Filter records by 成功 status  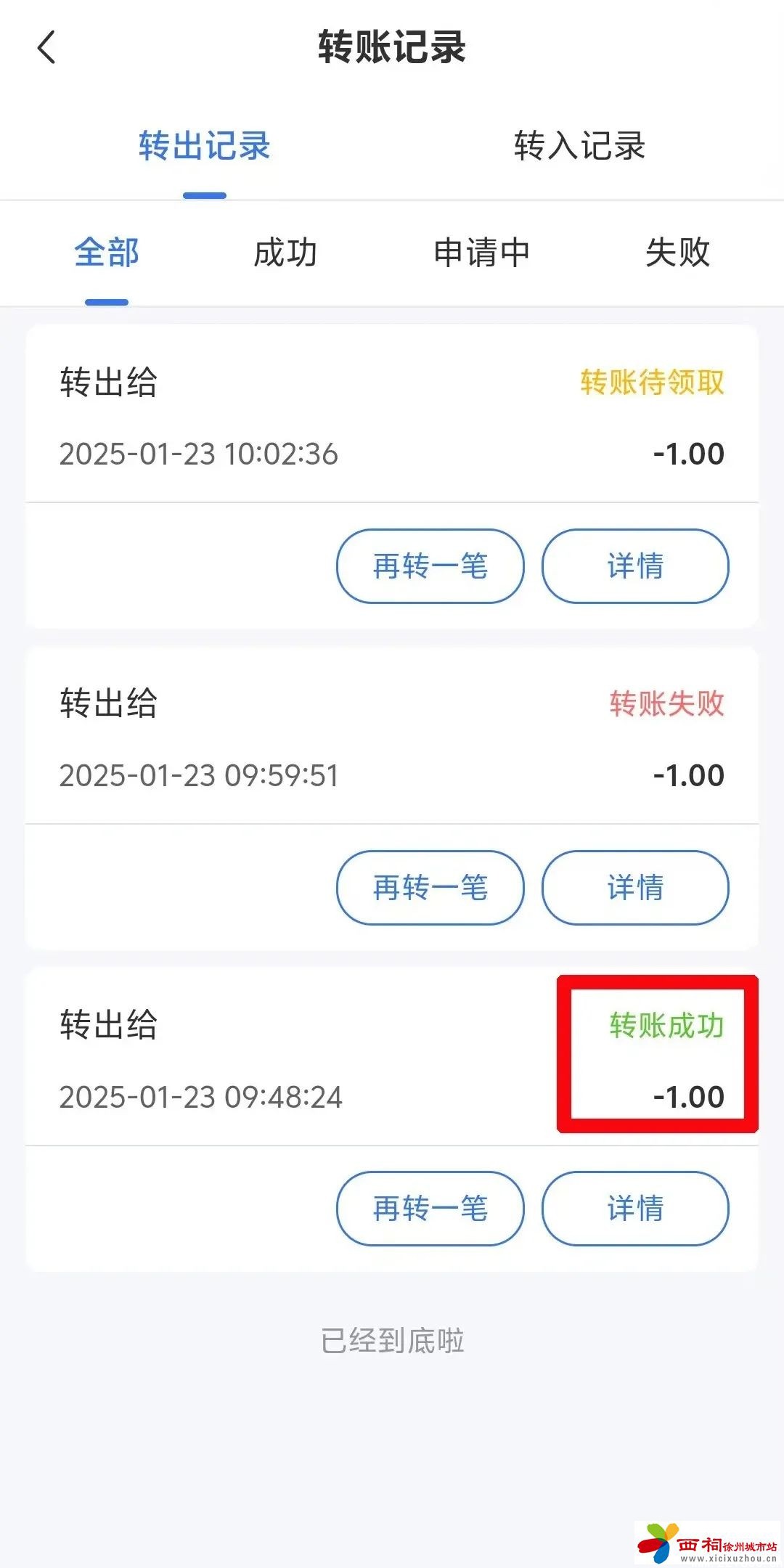click(286, 253)
